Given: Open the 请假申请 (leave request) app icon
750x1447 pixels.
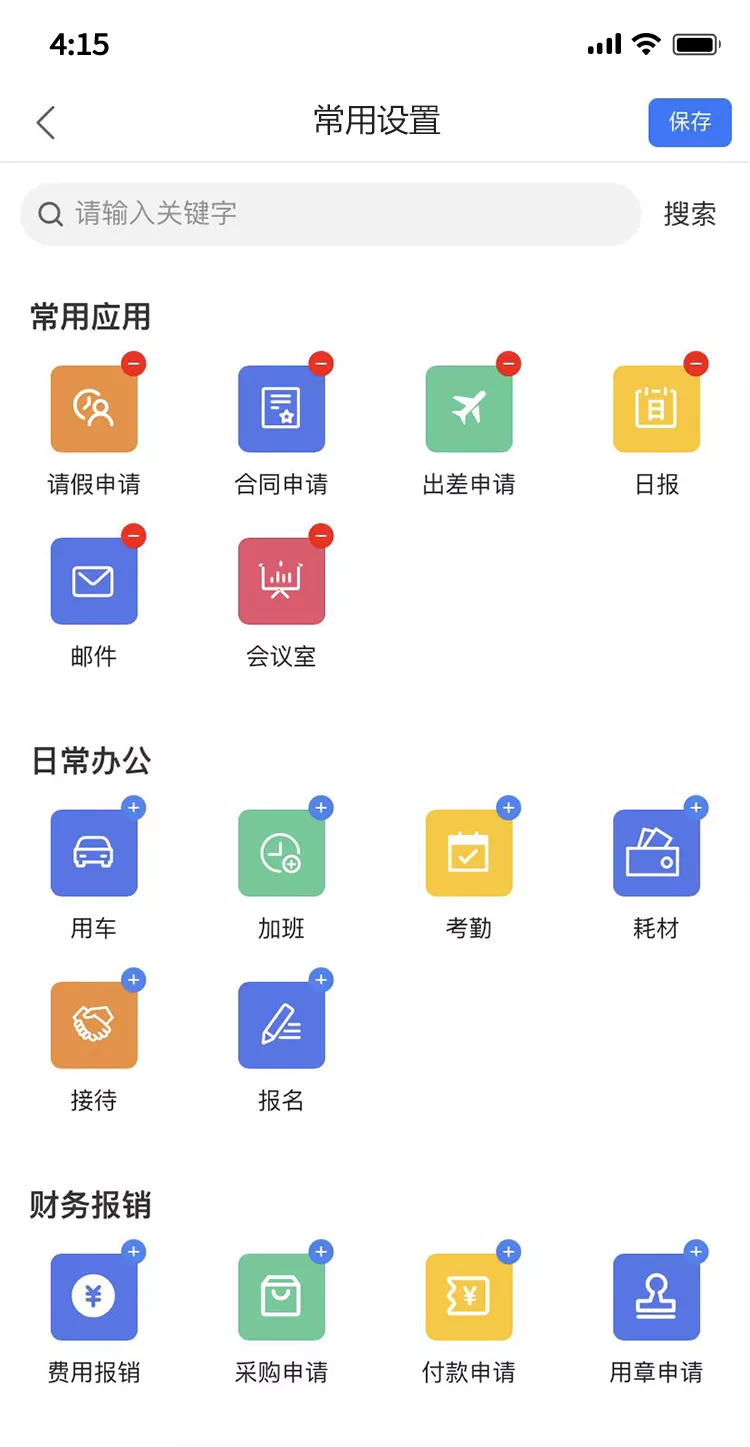Looking at the screenshot, I should (x=93, y=408).
